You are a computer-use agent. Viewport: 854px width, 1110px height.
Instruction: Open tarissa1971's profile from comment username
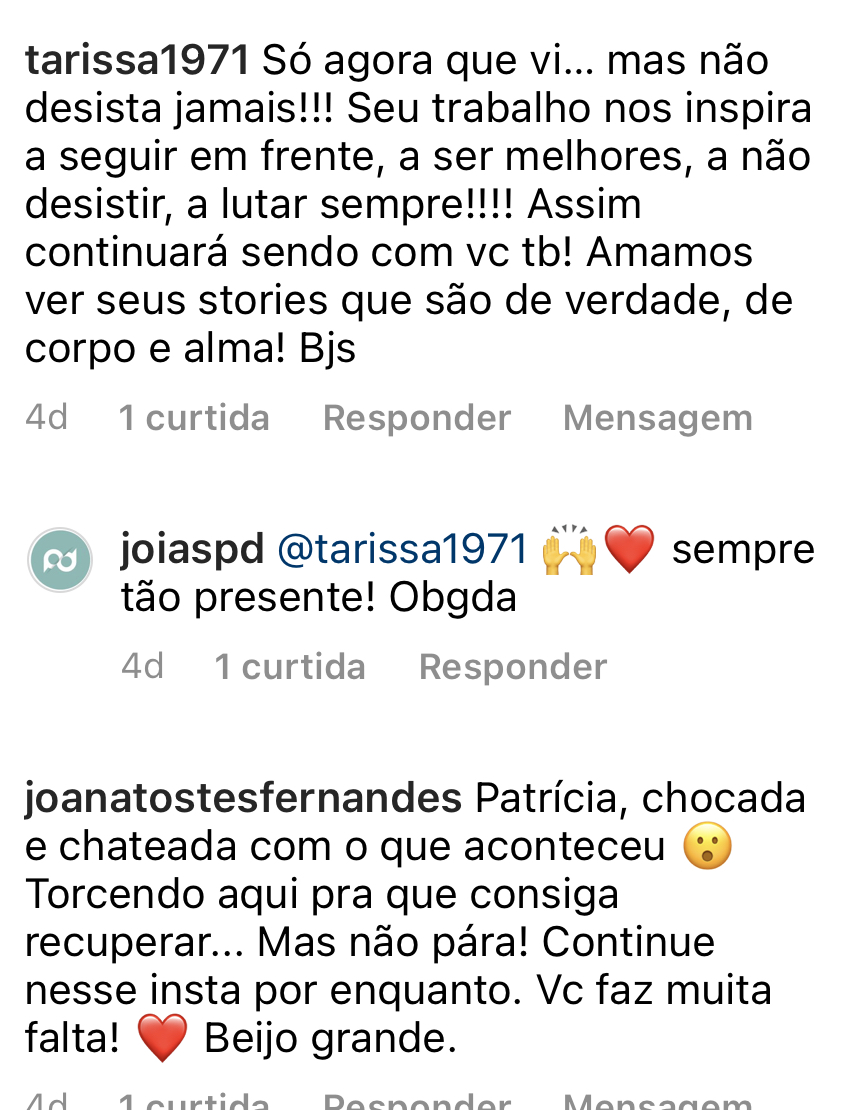tap(137, 61)
